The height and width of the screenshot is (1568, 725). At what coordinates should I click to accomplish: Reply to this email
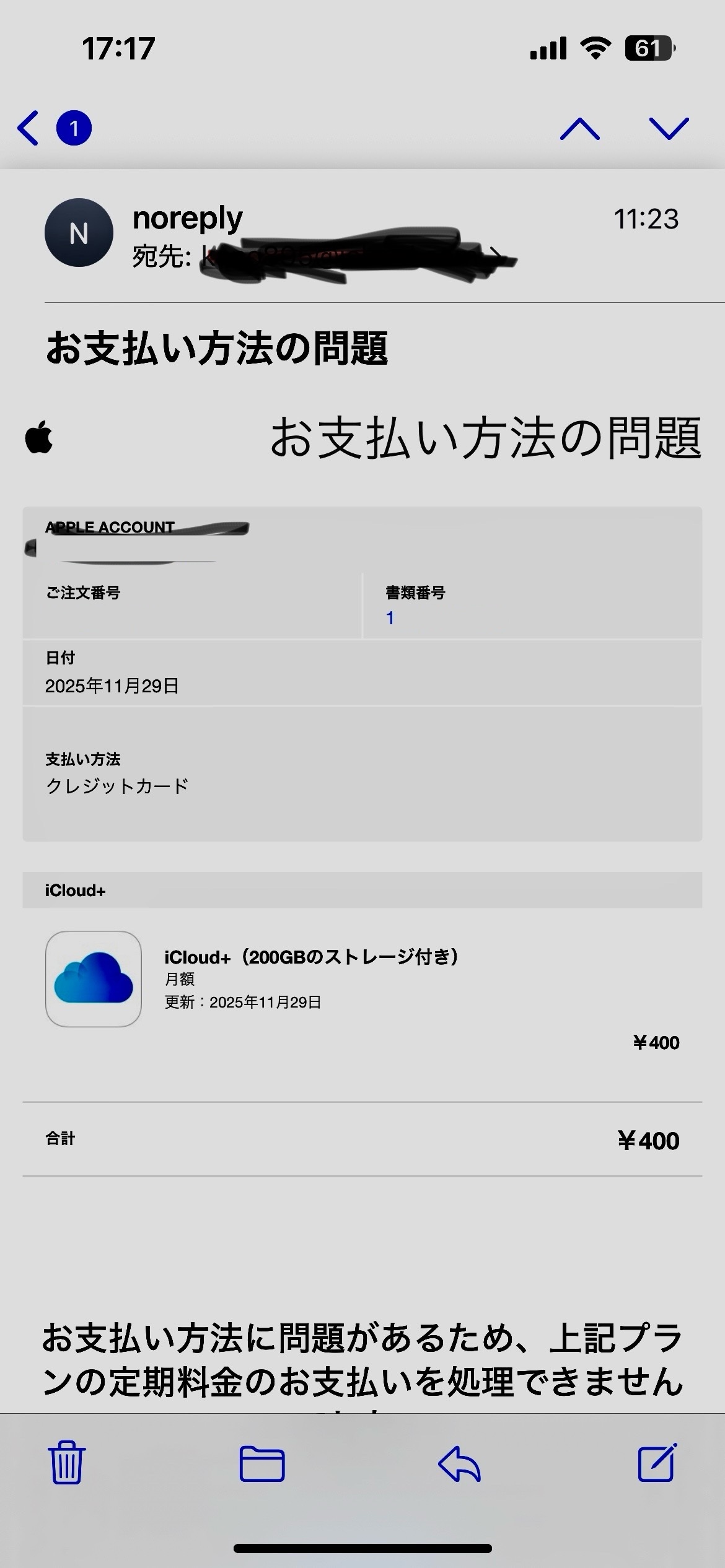point(459,1464)
